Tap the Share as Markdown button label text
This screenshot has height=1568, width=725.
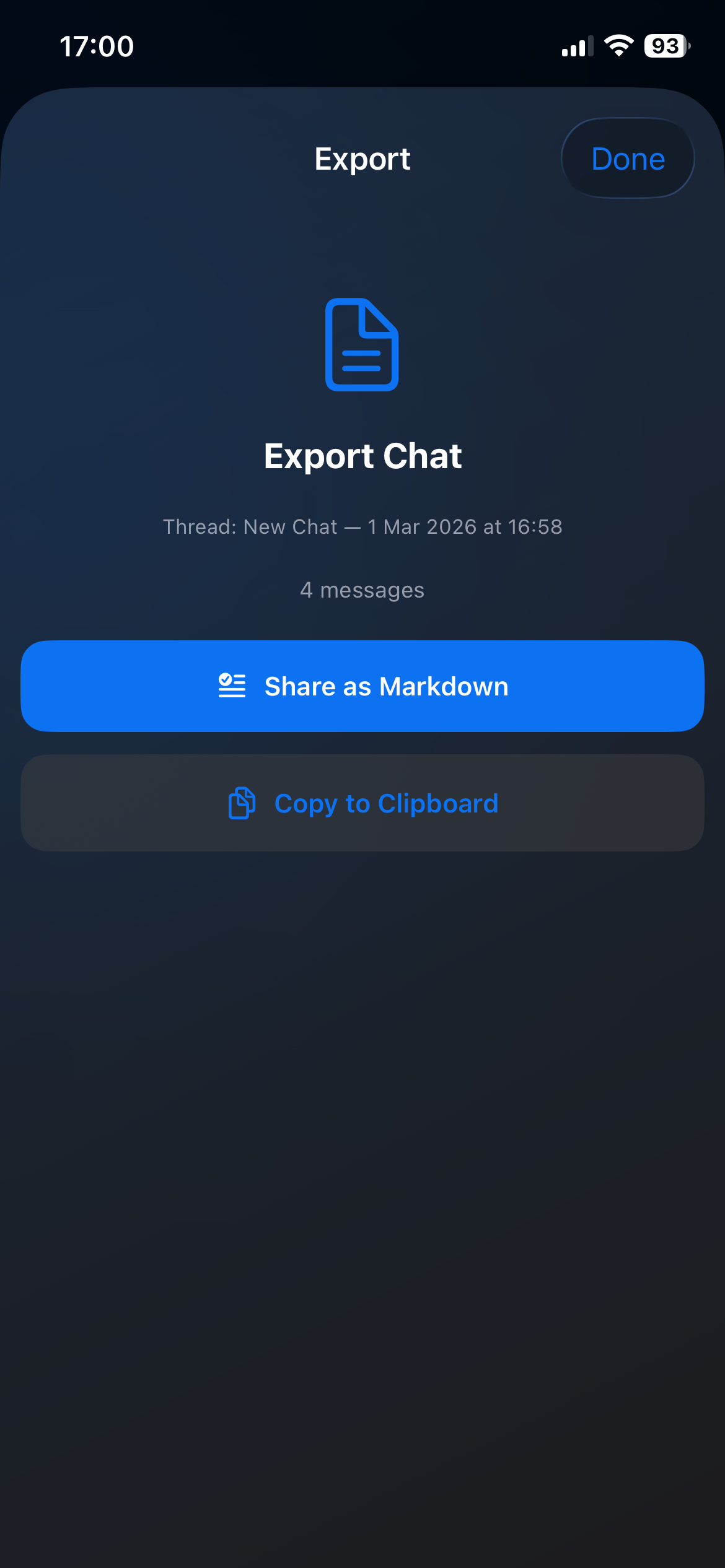(386, 686)
